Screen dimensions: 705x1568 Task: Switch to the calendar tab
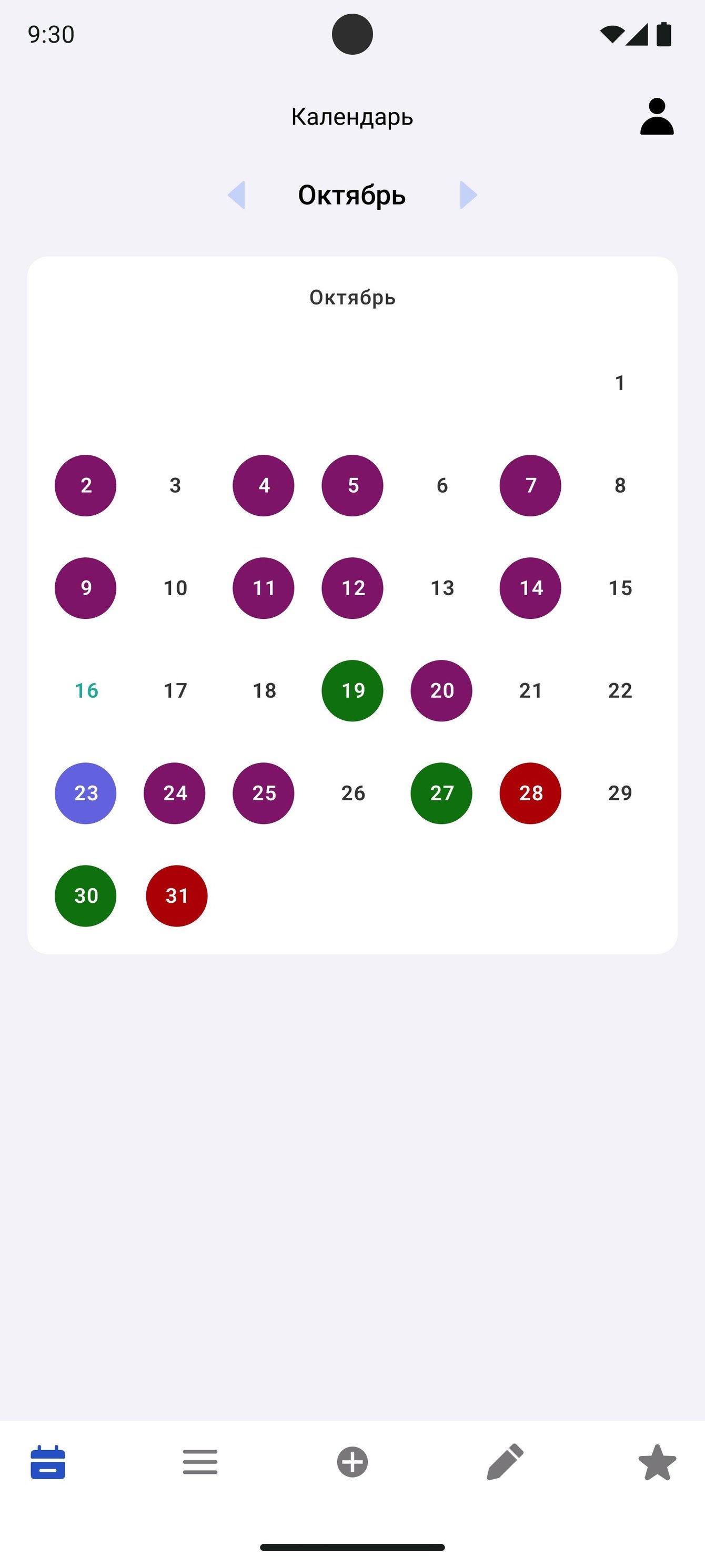click(48, 1462)
